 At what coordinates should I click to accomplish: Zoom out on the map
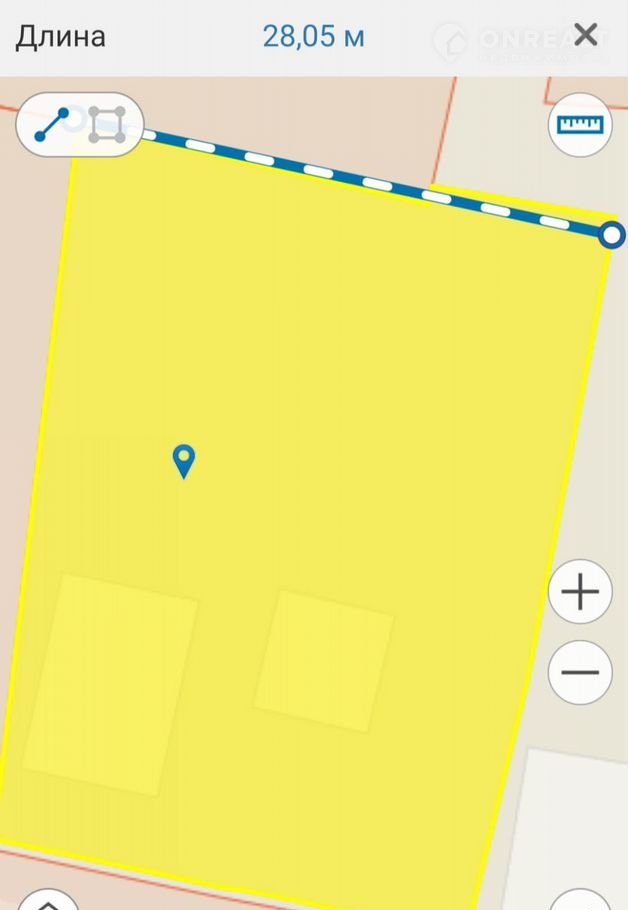point(580,671)
